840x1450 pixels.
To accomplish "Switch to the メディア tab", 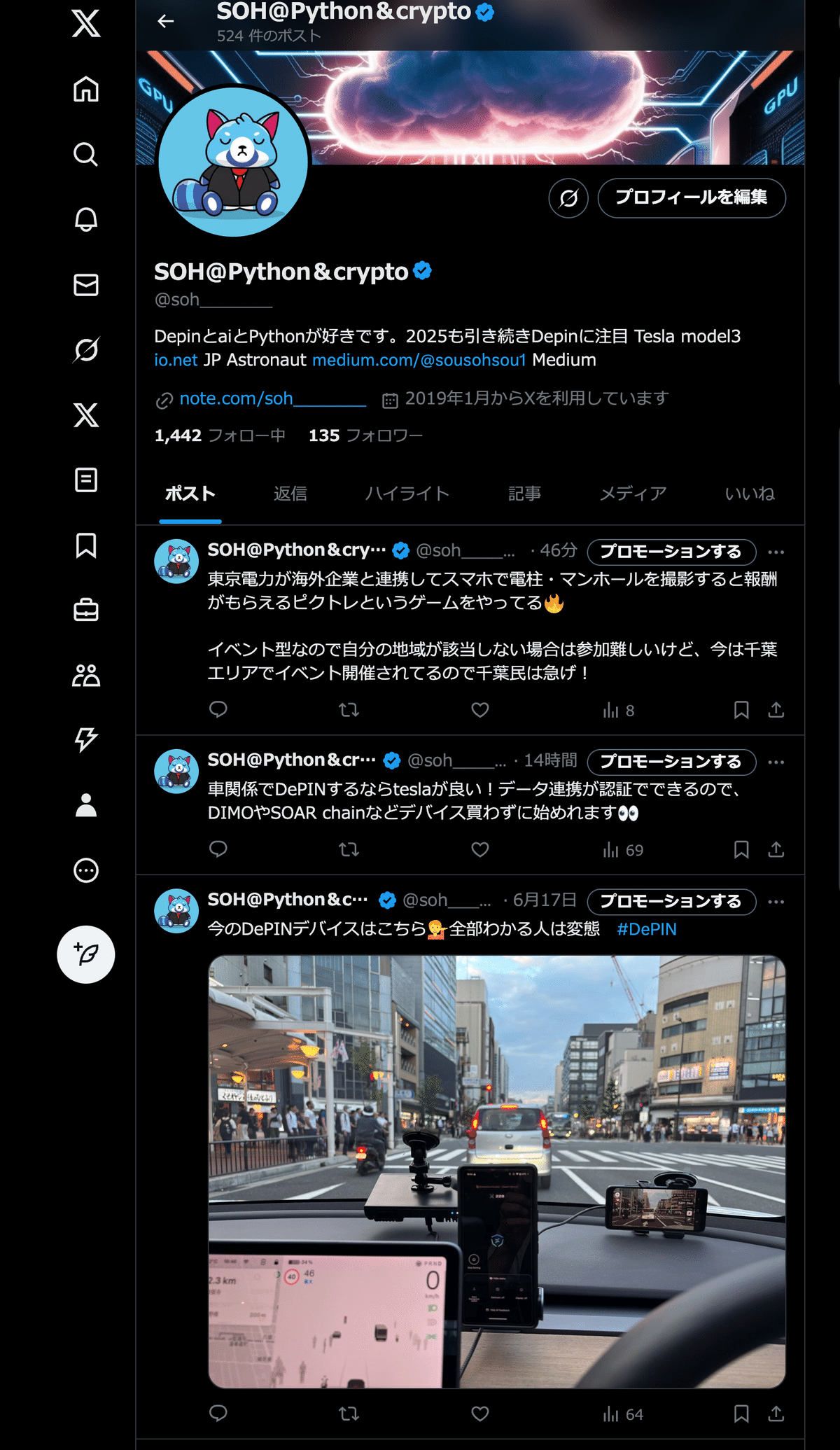I will pos(632,493).
